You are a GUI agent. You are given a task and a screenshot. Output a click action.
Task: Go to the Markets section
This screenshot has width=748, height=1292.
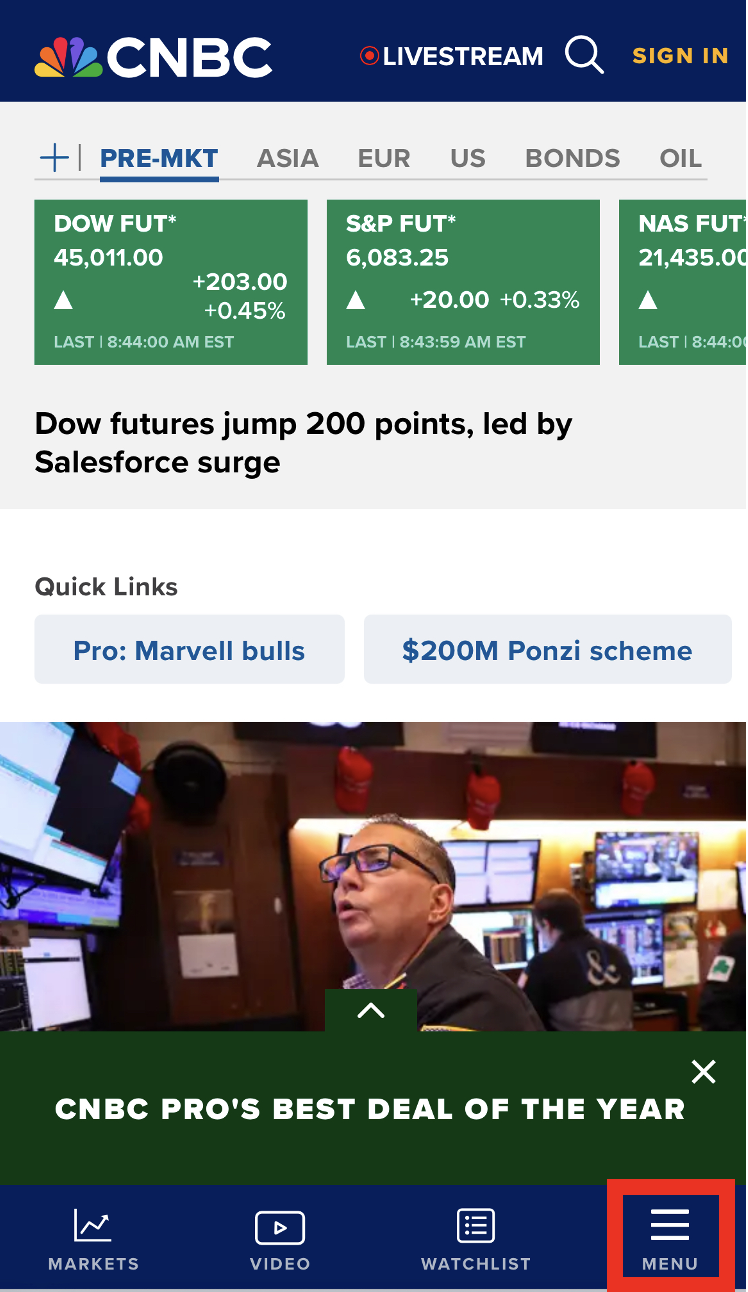pyautogui.click(x=93, y=1240)
